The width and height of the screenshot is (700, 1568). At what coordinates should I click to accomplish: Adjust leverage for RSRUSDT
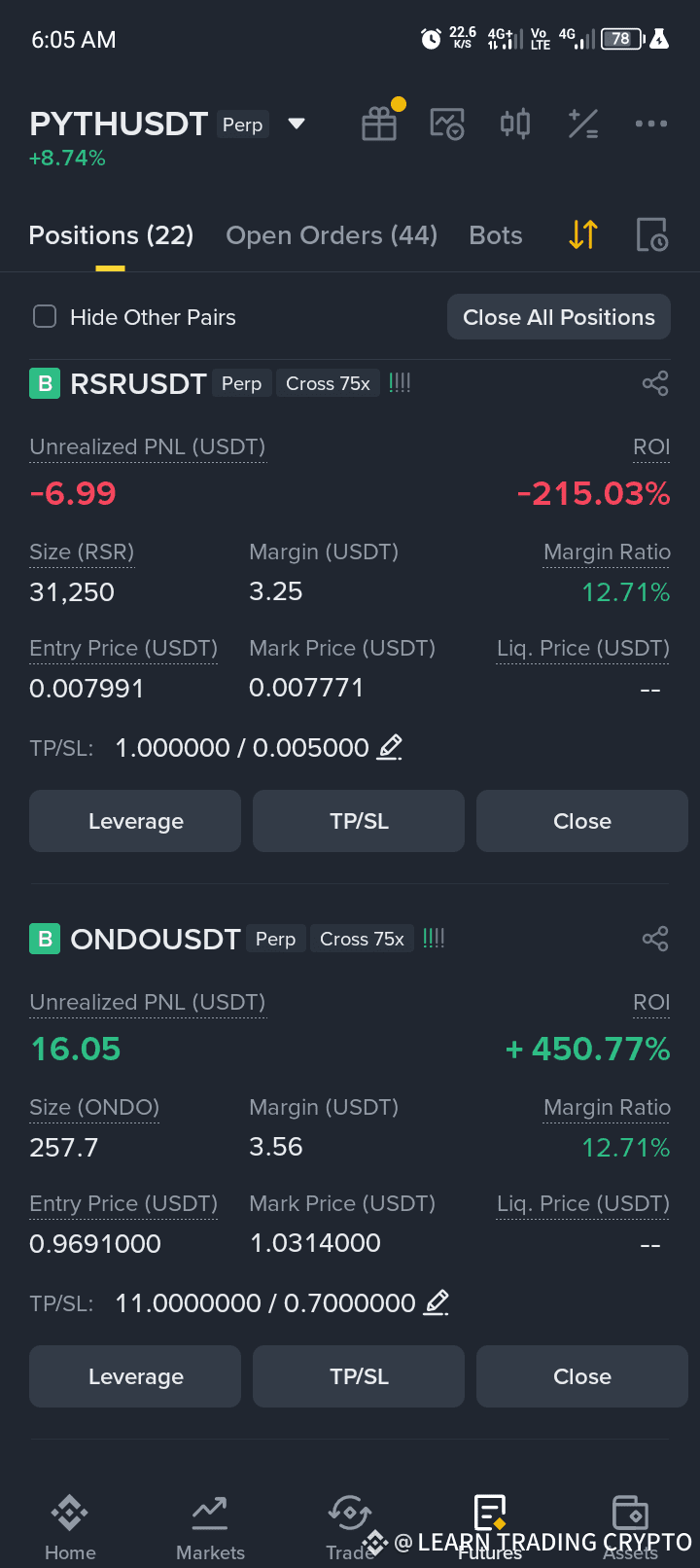click(x=134, y=820)
